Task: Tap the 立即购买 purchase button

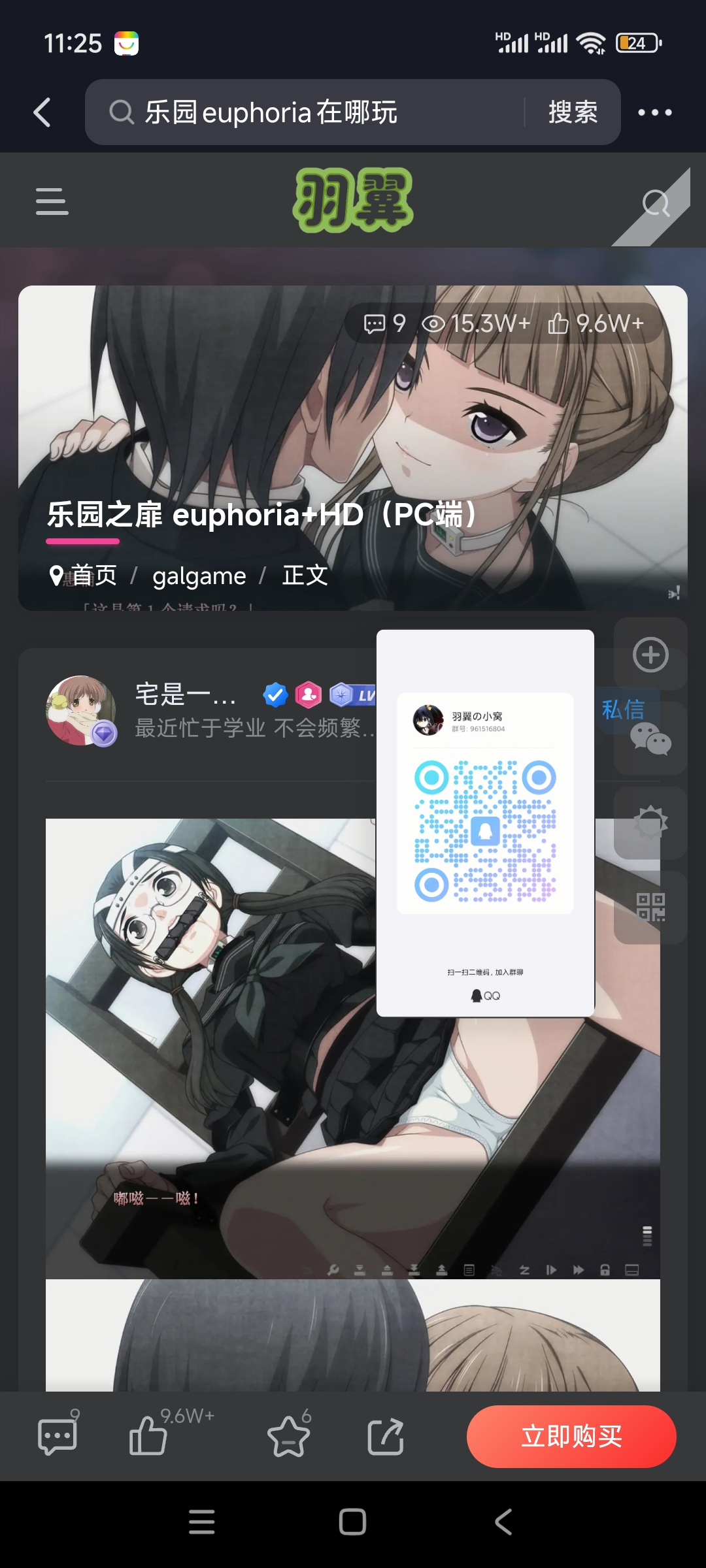Action: [570, 1435]
